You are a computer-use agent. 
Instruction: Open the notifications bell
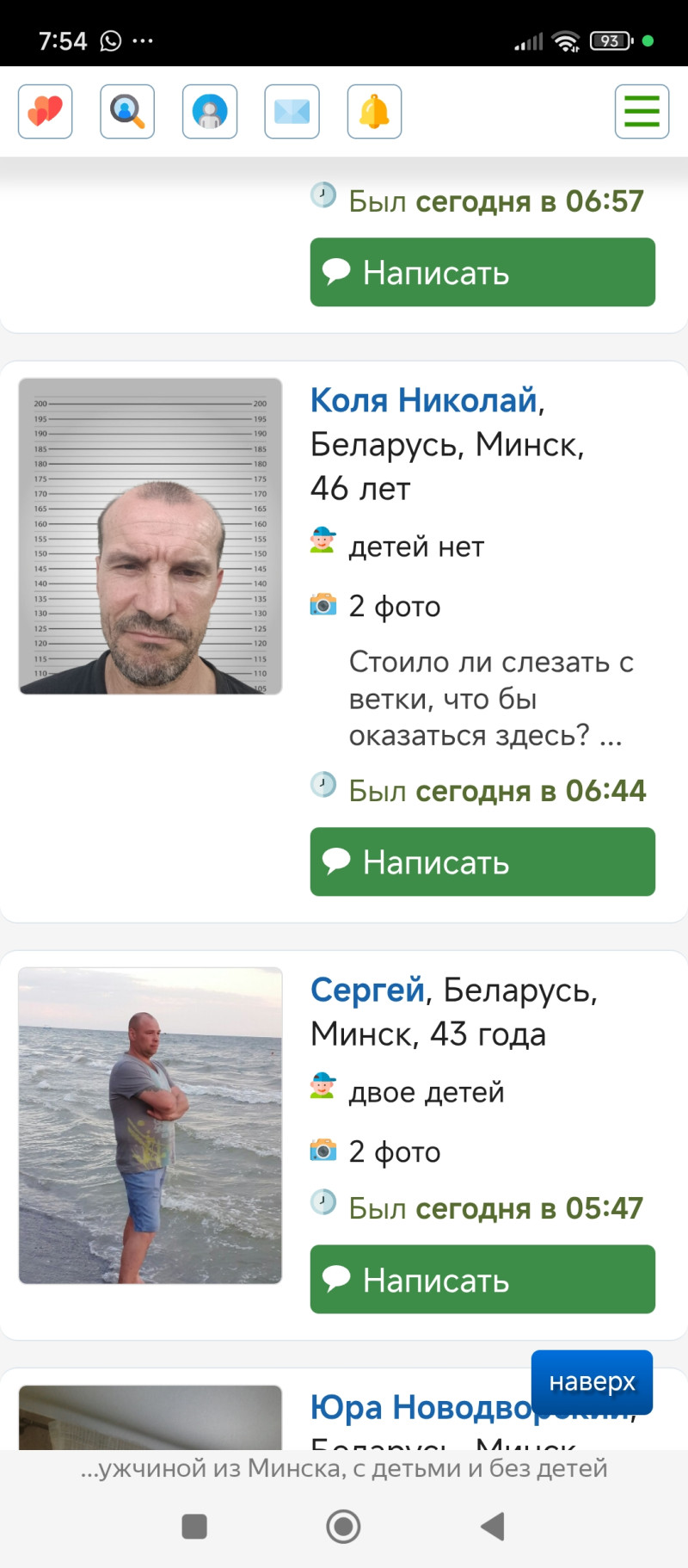click(x=374, y=112)
